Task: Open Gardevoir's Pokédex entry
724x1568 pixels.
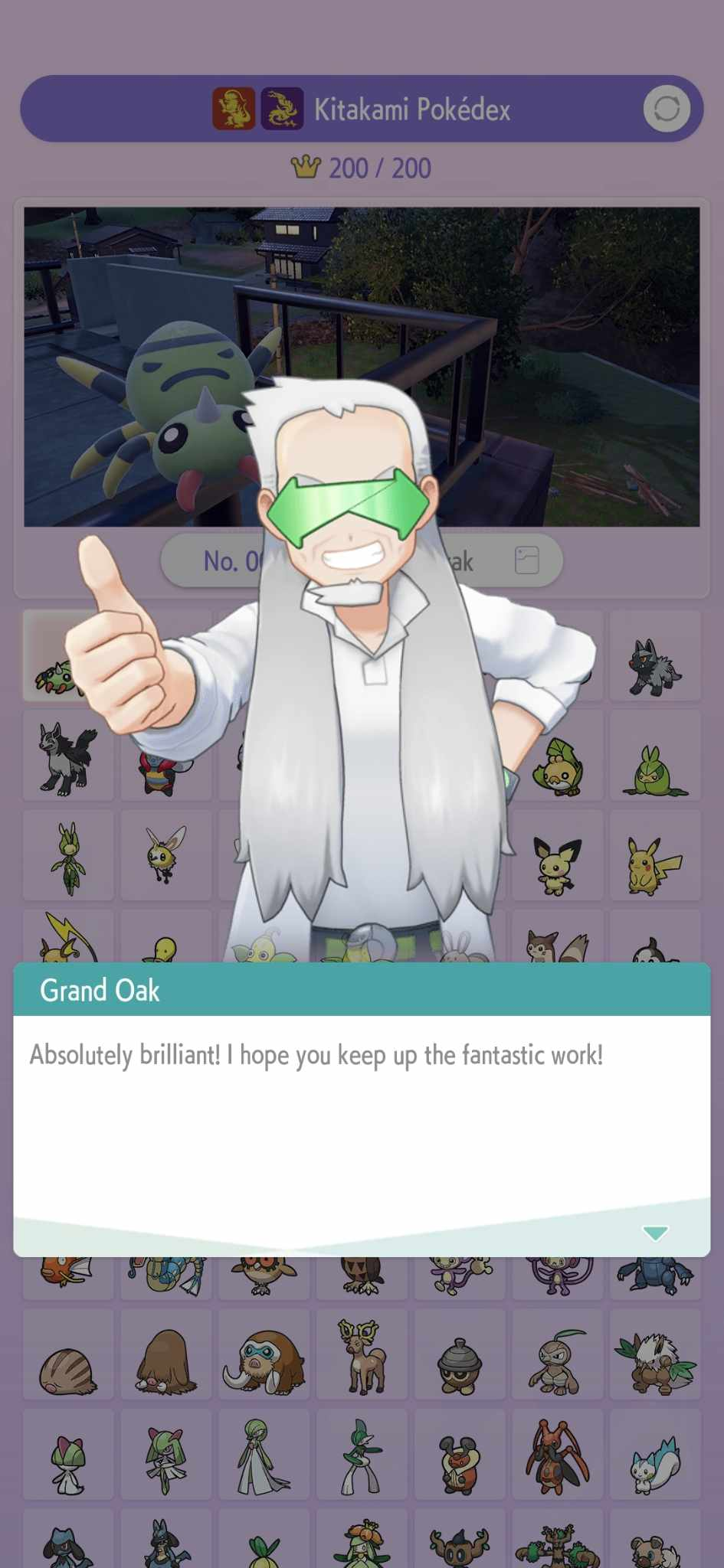Action: pos(264,1454)
